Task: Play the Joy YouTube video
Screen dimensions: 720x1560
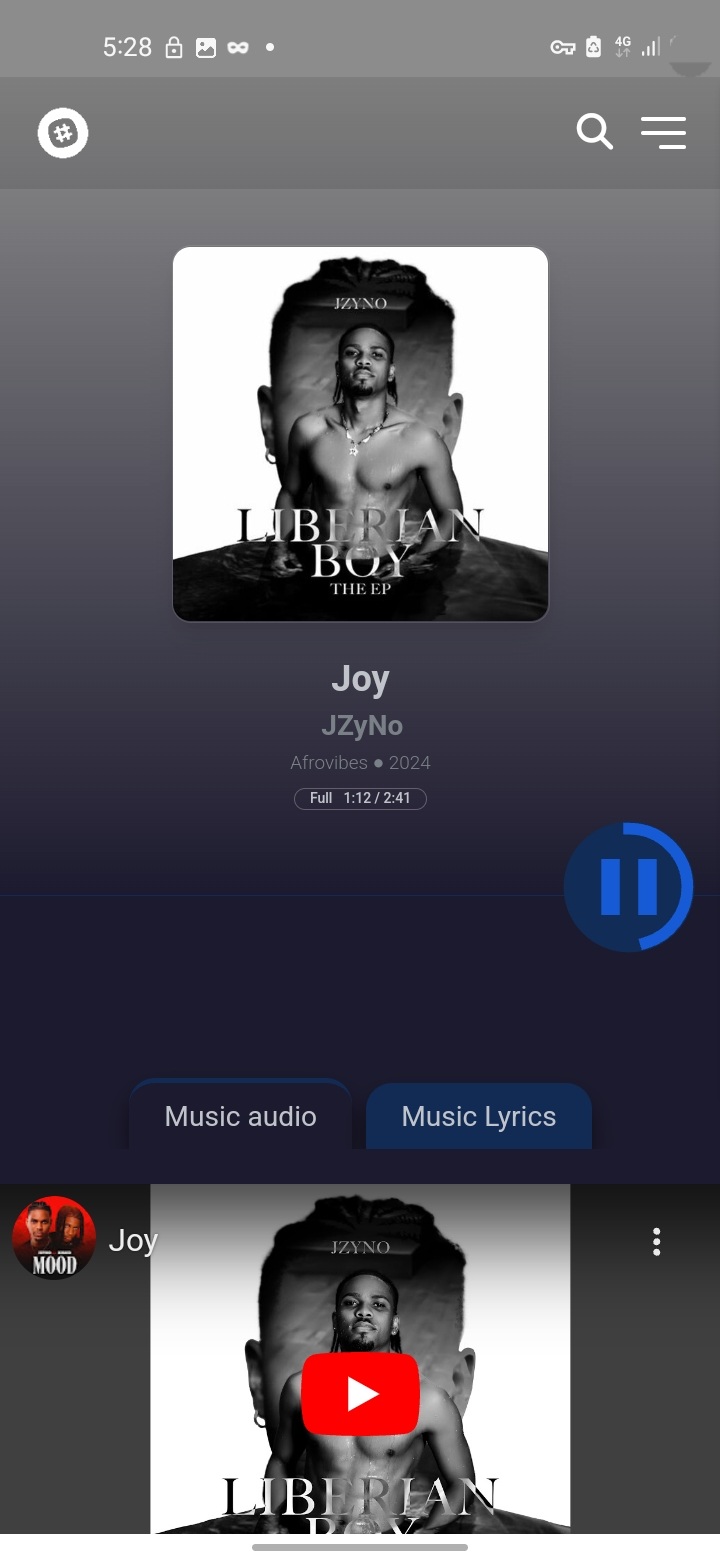Action: [360, 1393]
